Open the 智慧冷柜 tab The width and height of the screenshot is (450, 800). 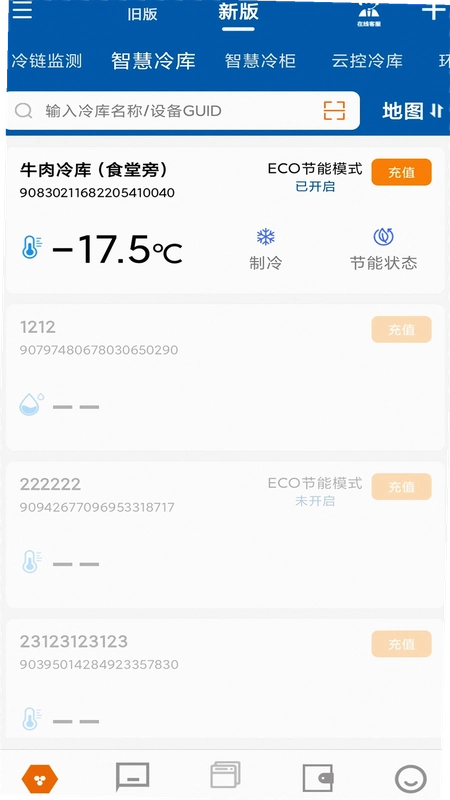[260, 61]
